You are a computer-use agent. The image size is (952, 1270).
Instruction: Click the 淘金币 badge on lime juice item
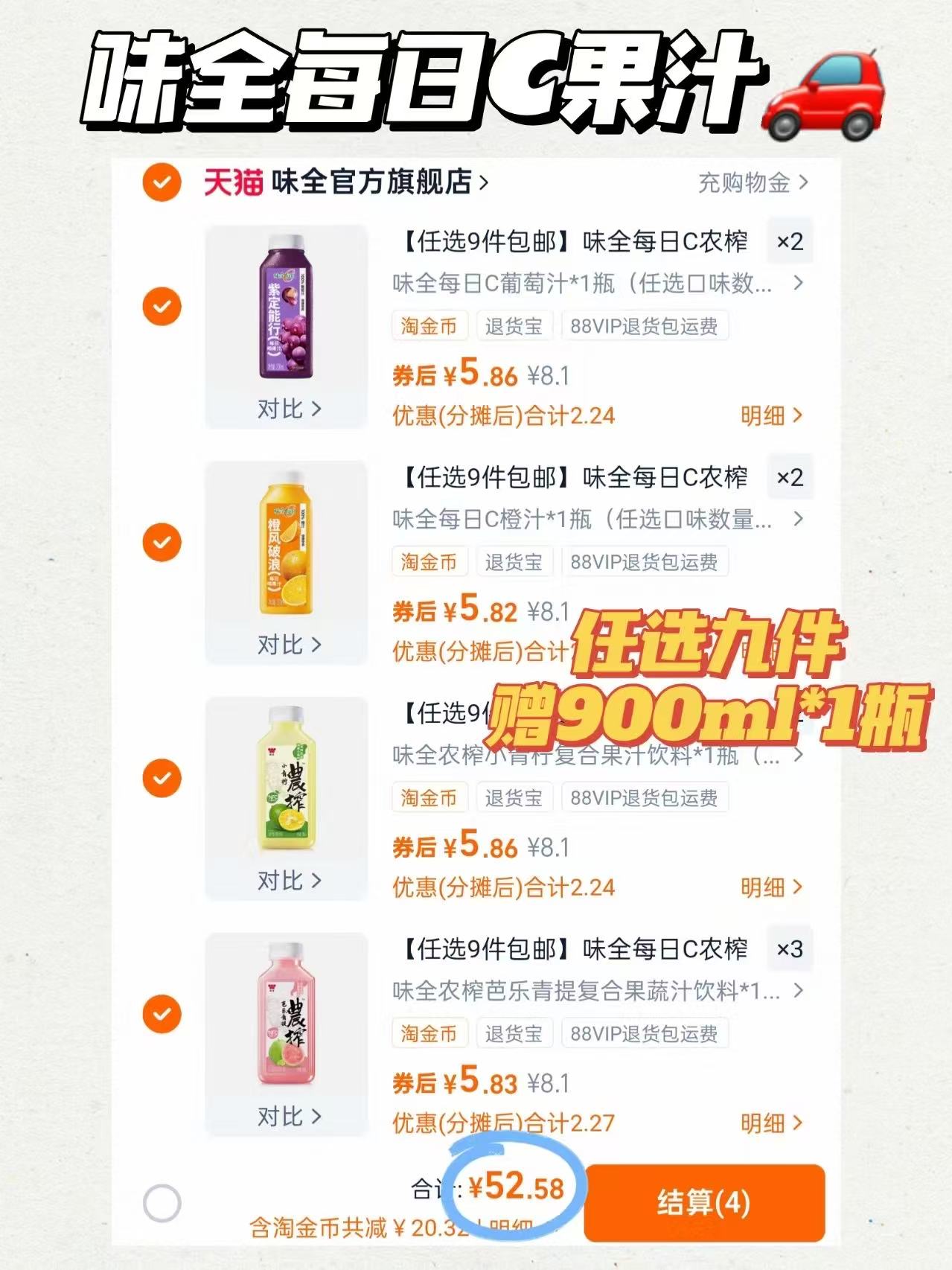(430, 798)
